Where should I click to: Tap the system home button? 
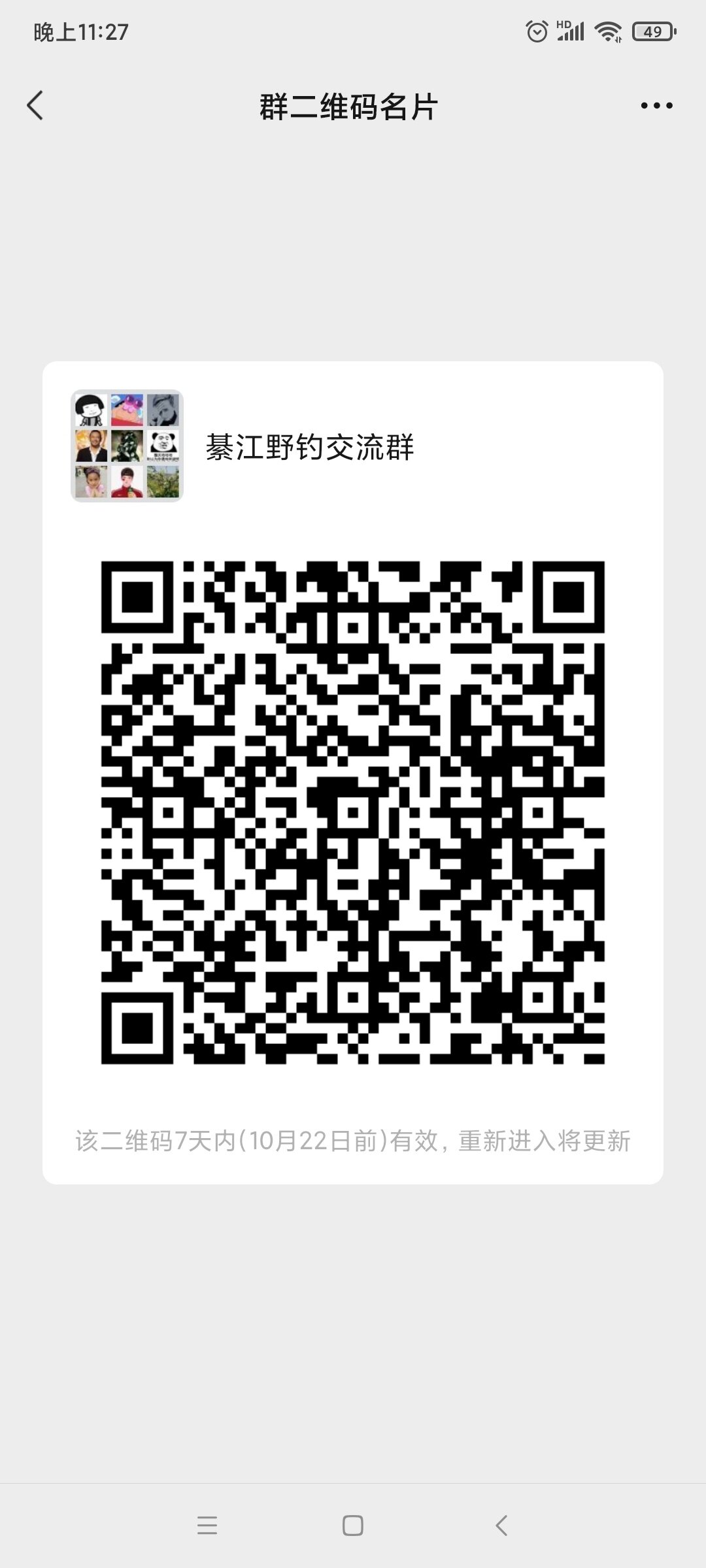tap(353, 1526)
